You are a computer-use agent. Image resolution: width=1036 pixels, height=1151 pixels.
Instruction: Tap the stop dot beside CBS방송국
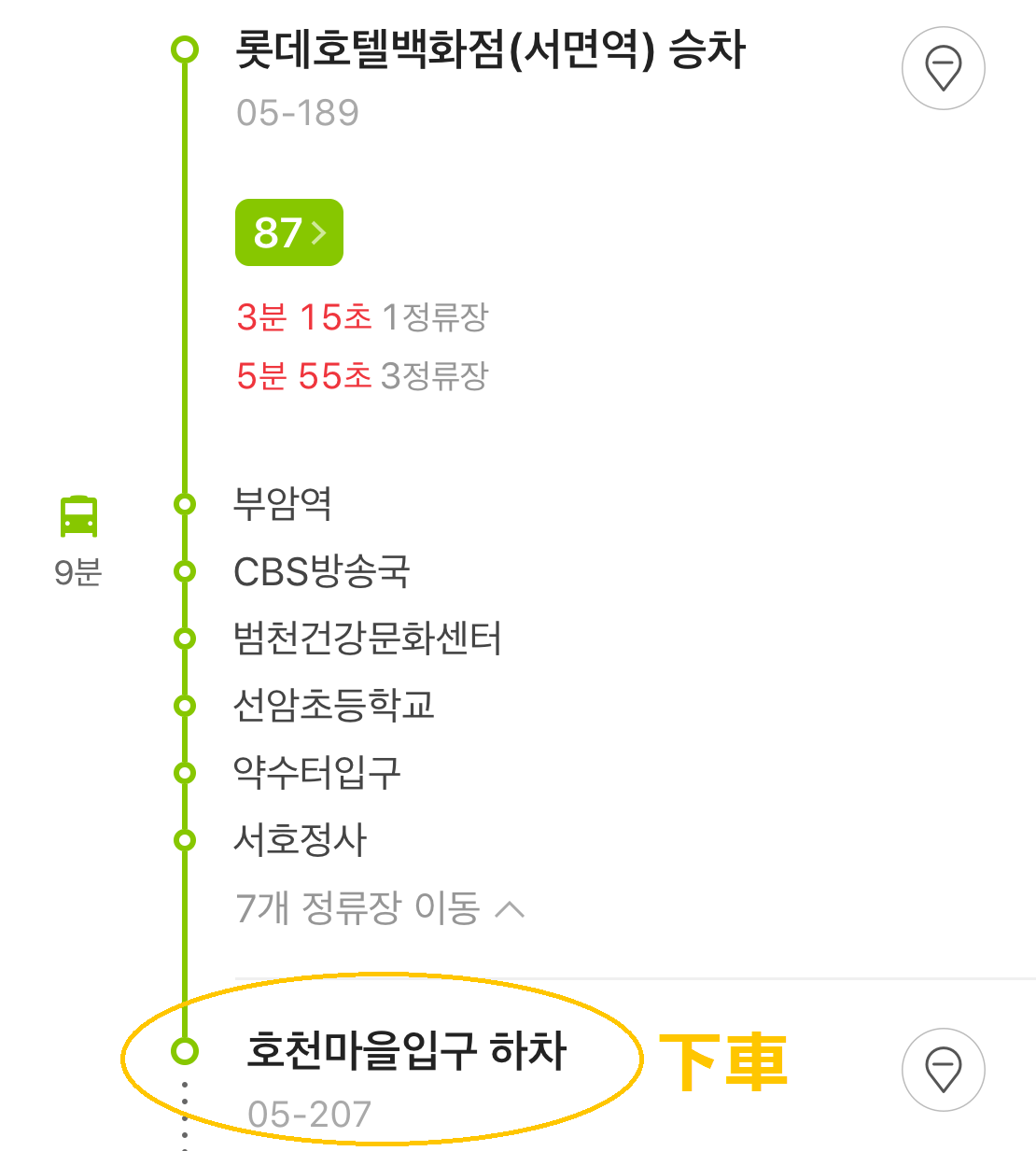tap(183, 572)
